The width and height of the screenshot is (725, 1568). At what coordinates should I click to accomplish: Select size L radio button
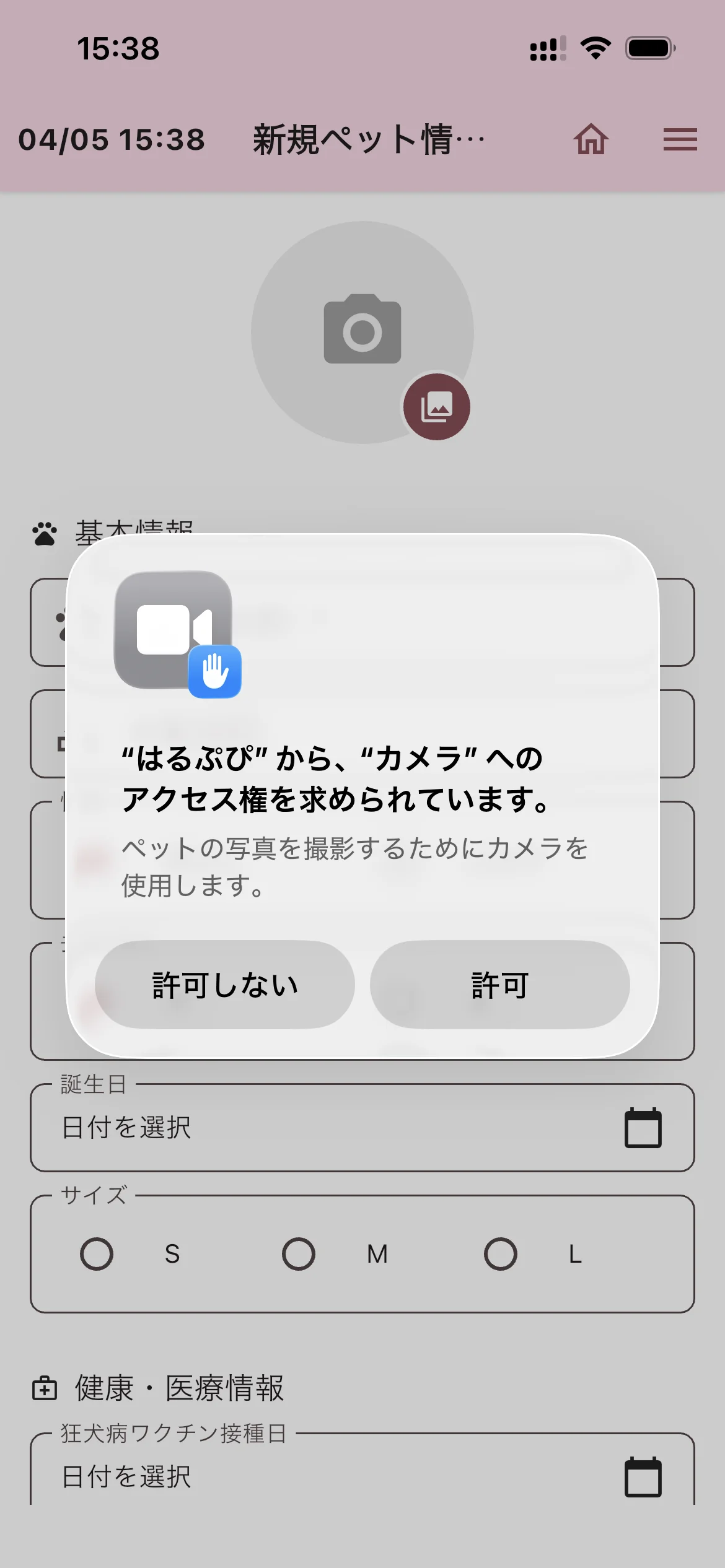tap(501, 1254)
